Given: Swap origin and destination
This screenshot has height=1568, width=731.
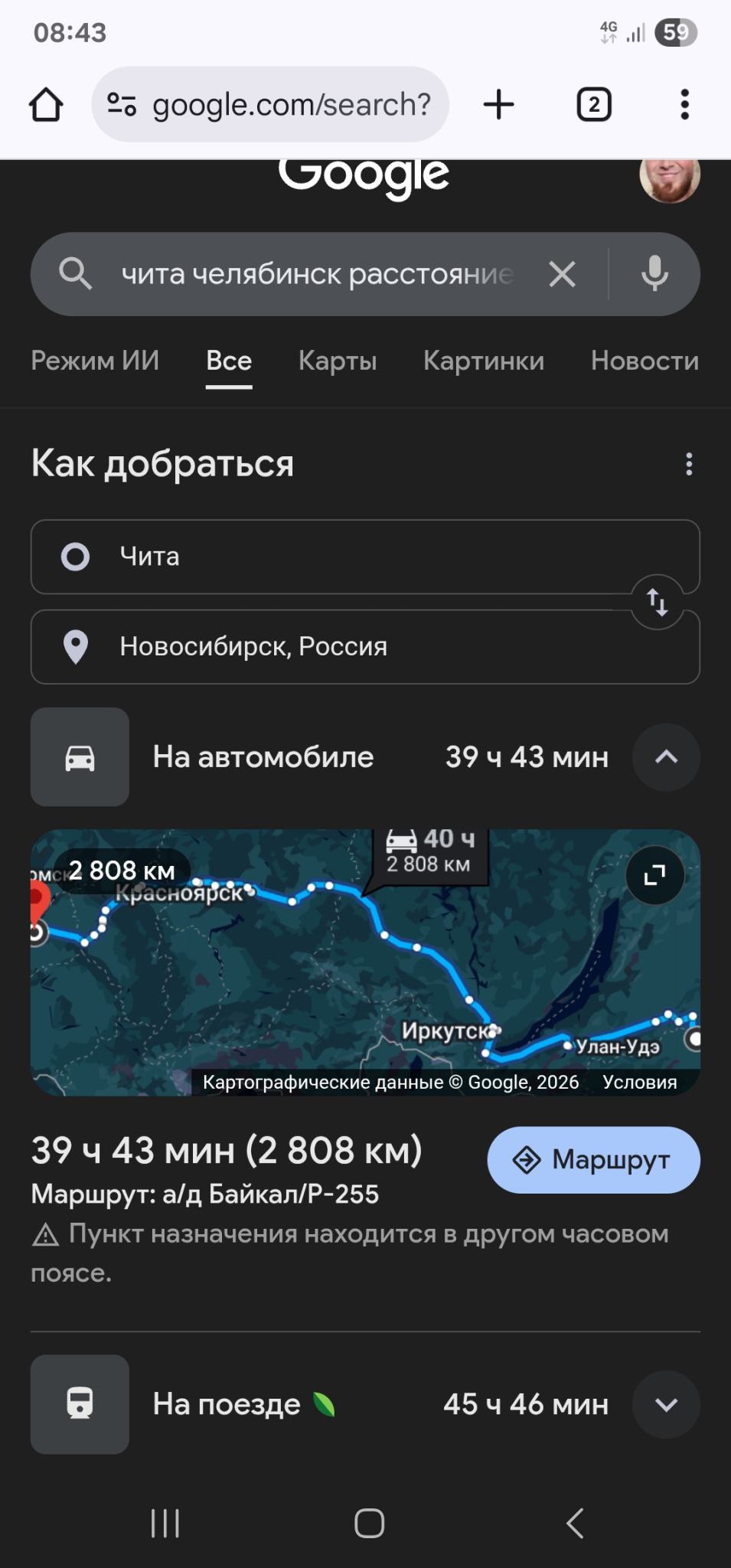Looking at the screenshot, I should click(x=657, y=602).
